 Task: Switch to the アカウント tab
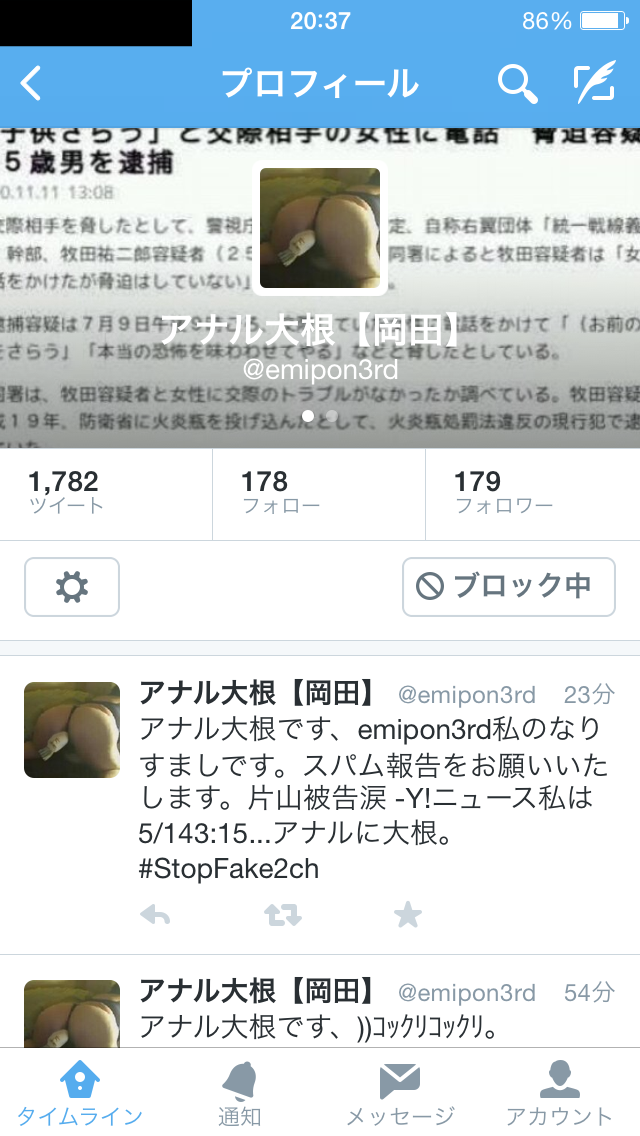tap(559, 1092)
